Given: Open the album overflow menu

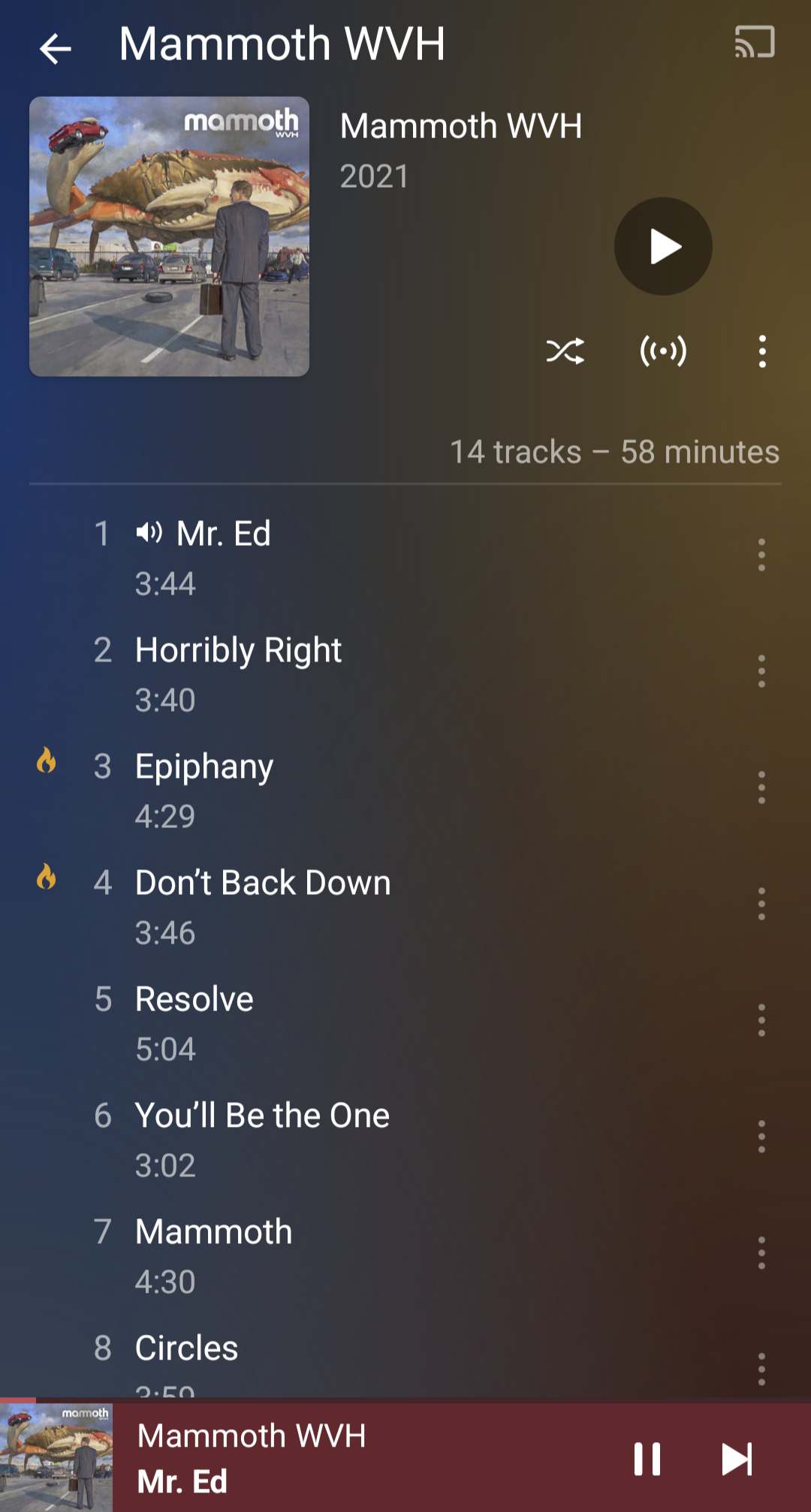Looking at the screenshot, I should click(x=762, y=351).
